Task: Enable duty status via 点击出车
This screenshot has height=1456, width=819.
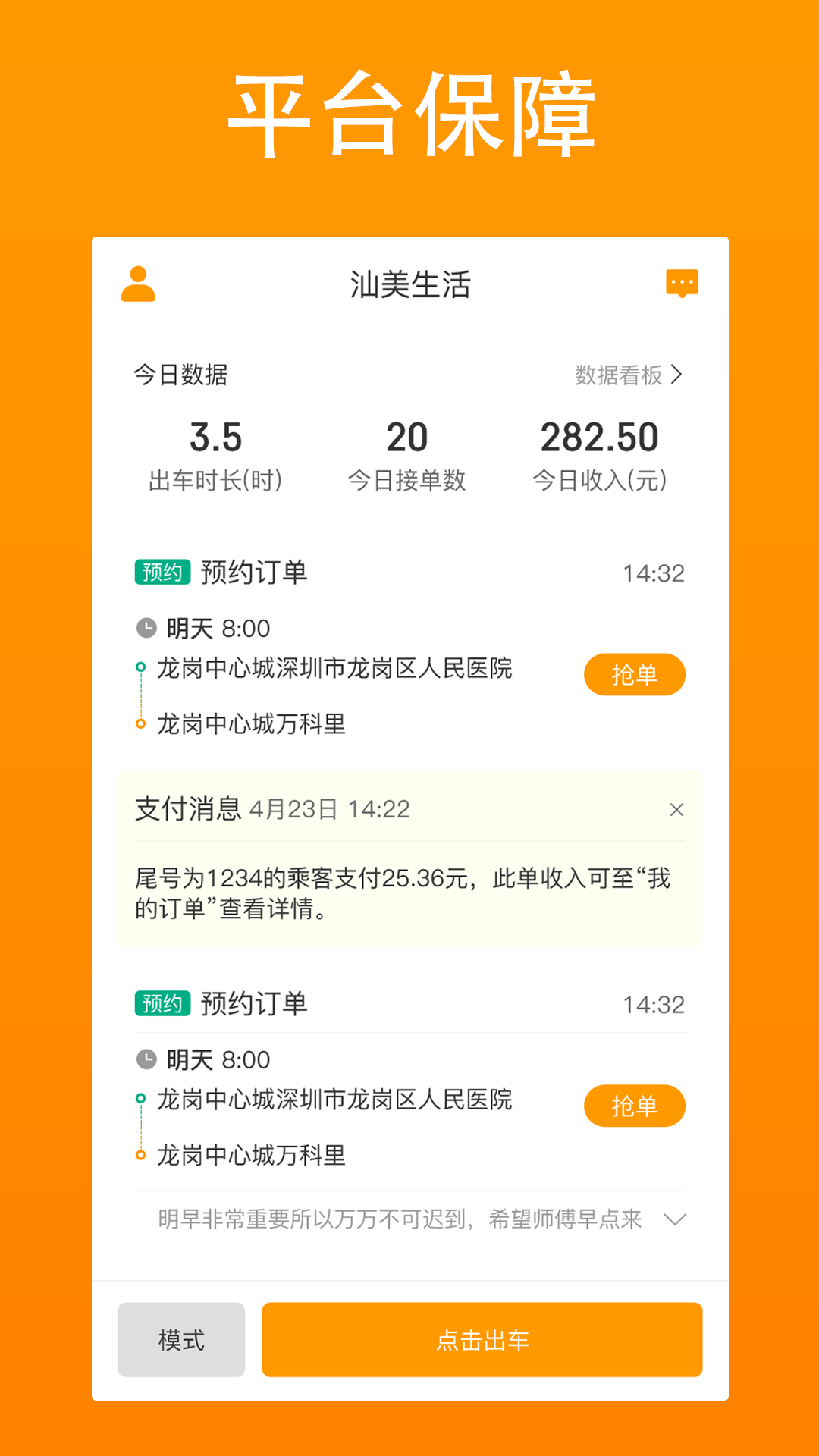Action: (x=482, y=1339)
